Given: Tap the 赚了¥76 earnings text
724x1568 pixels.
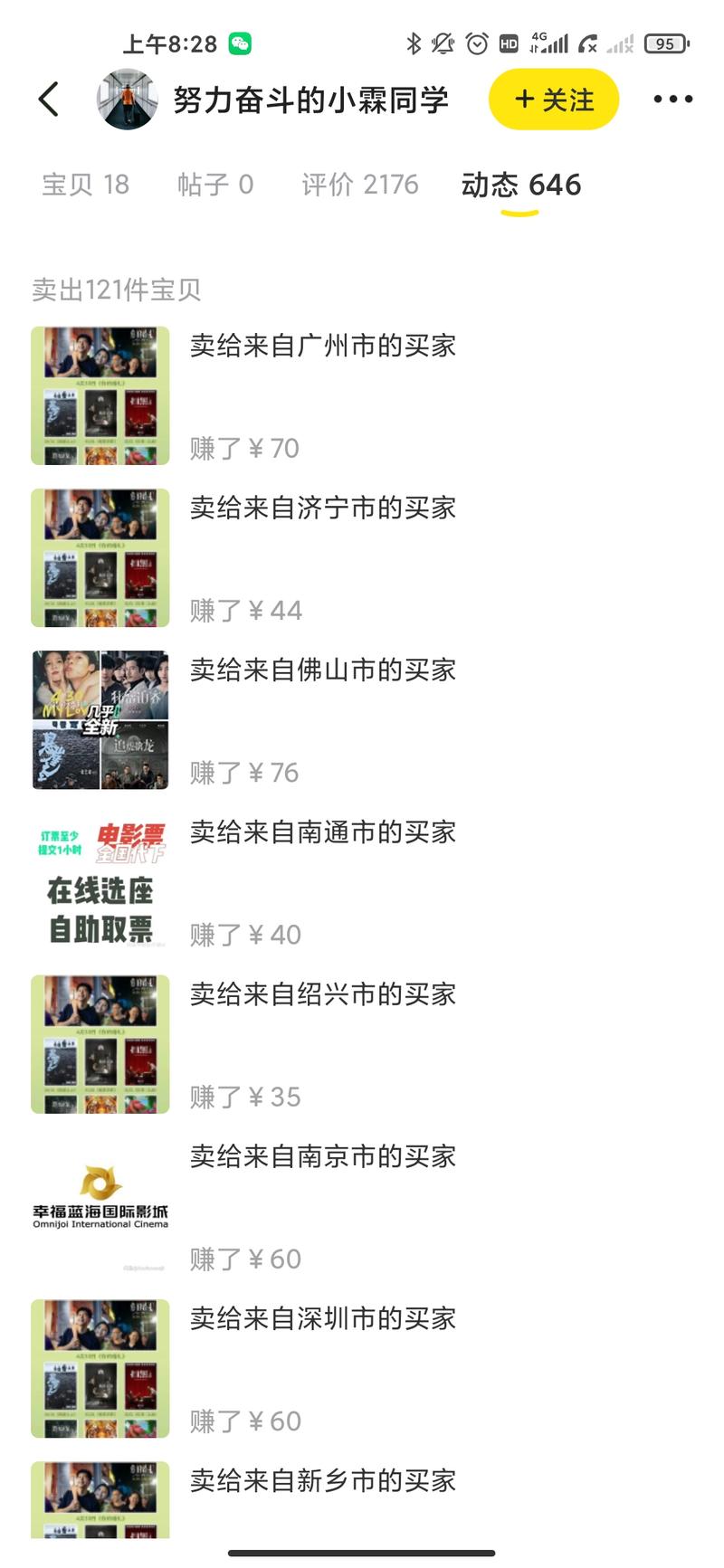Looking at the screenshot, I should [x=243, y=772].
